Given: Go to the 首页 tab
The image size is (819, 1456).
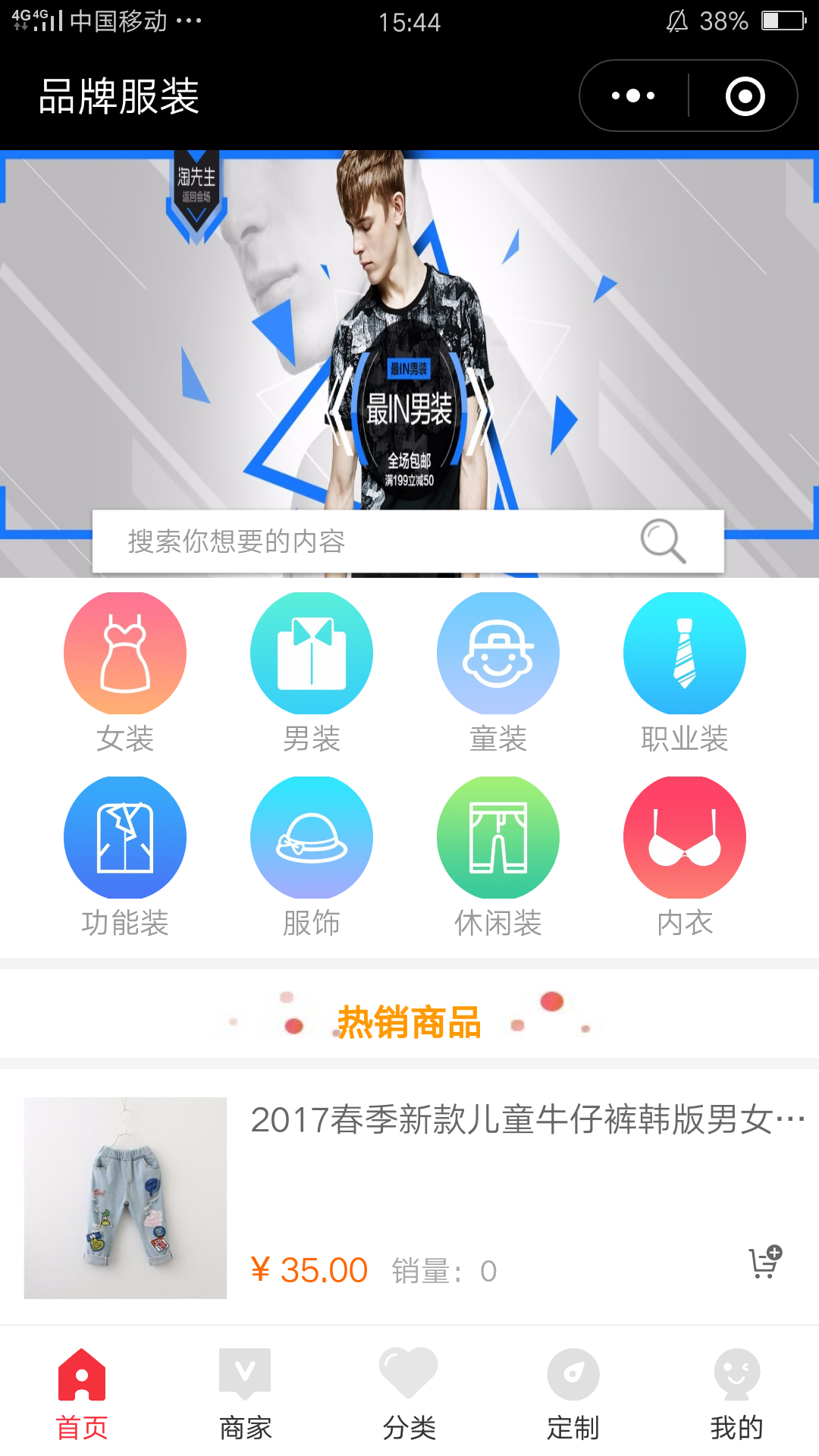Looking at the screenshot, I should tap(82, 1394).
